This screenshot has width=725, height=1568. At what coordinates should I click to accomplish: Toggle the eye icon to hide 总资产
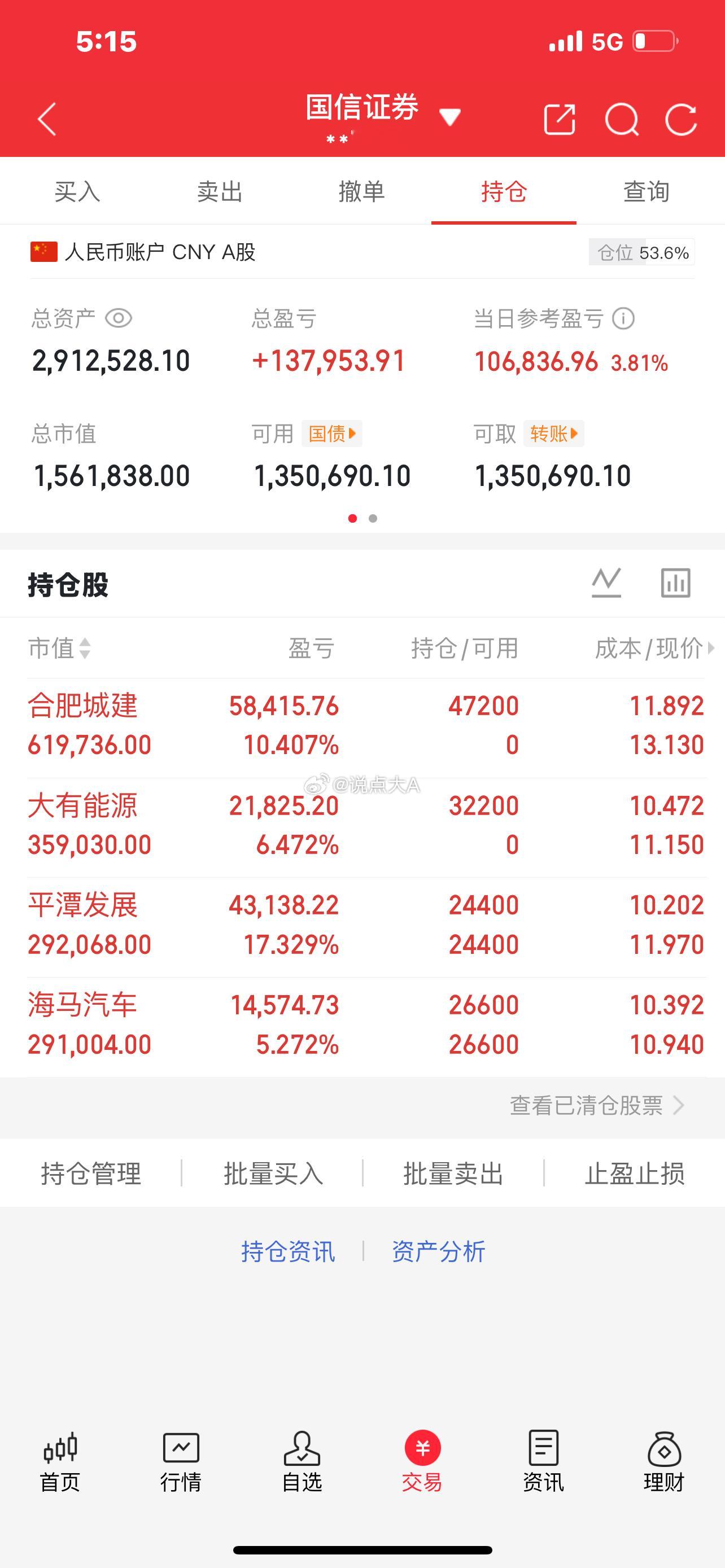[x=120, y=318]
